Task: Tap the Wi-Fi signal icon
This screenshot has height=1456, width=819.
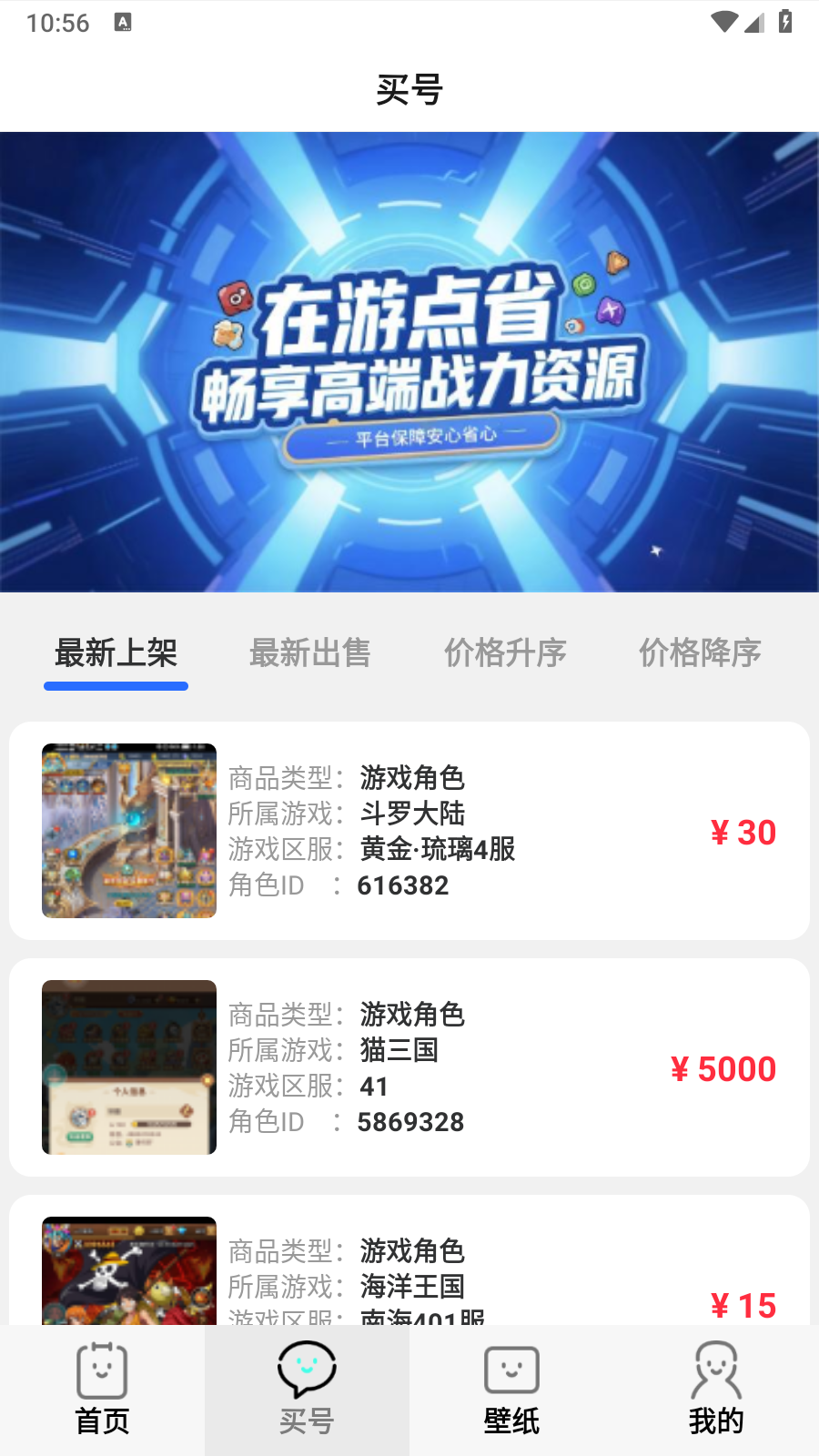Action: click(723, 23)
